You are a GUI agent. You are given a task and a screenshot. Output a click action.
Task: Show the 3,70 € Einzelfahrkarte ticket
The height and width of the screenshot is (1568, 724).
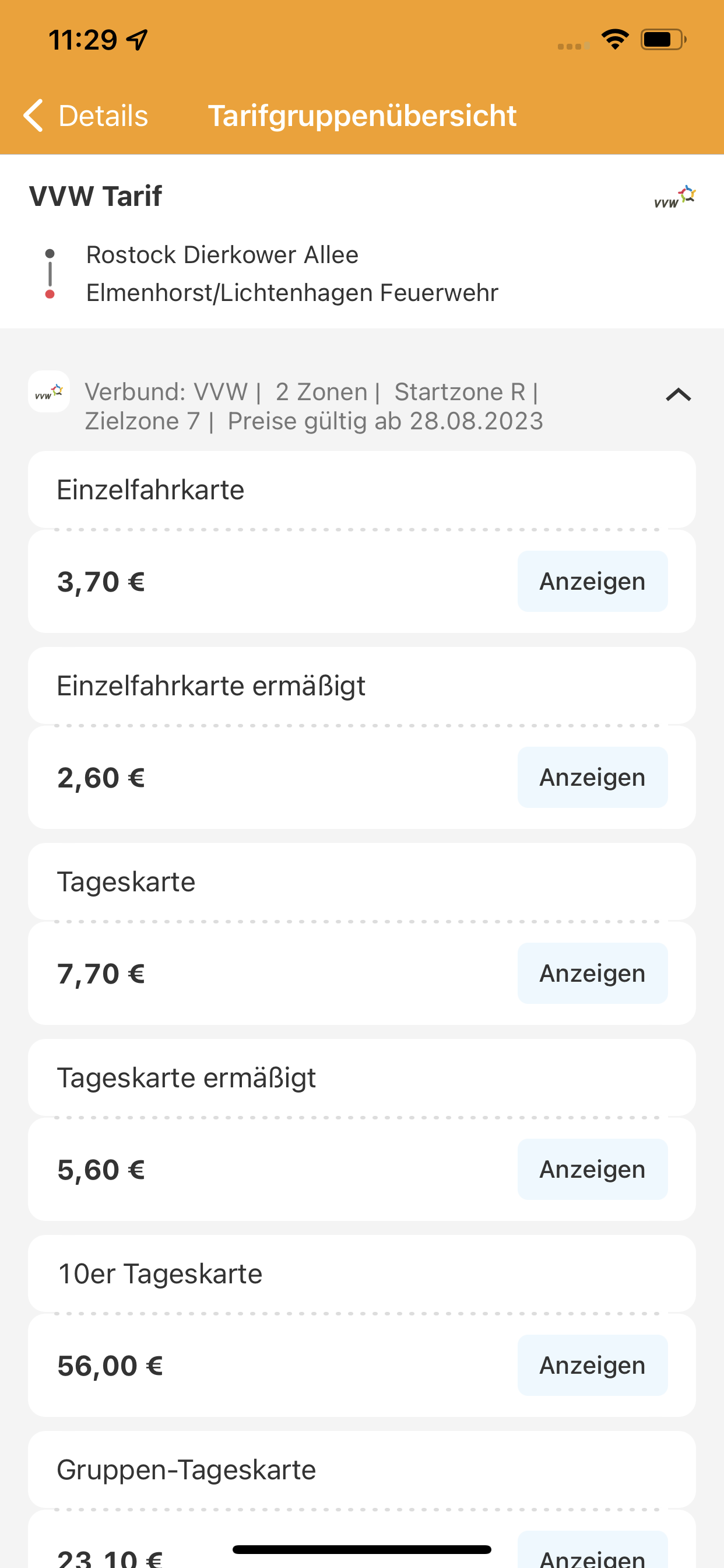[x=592, y=582]
